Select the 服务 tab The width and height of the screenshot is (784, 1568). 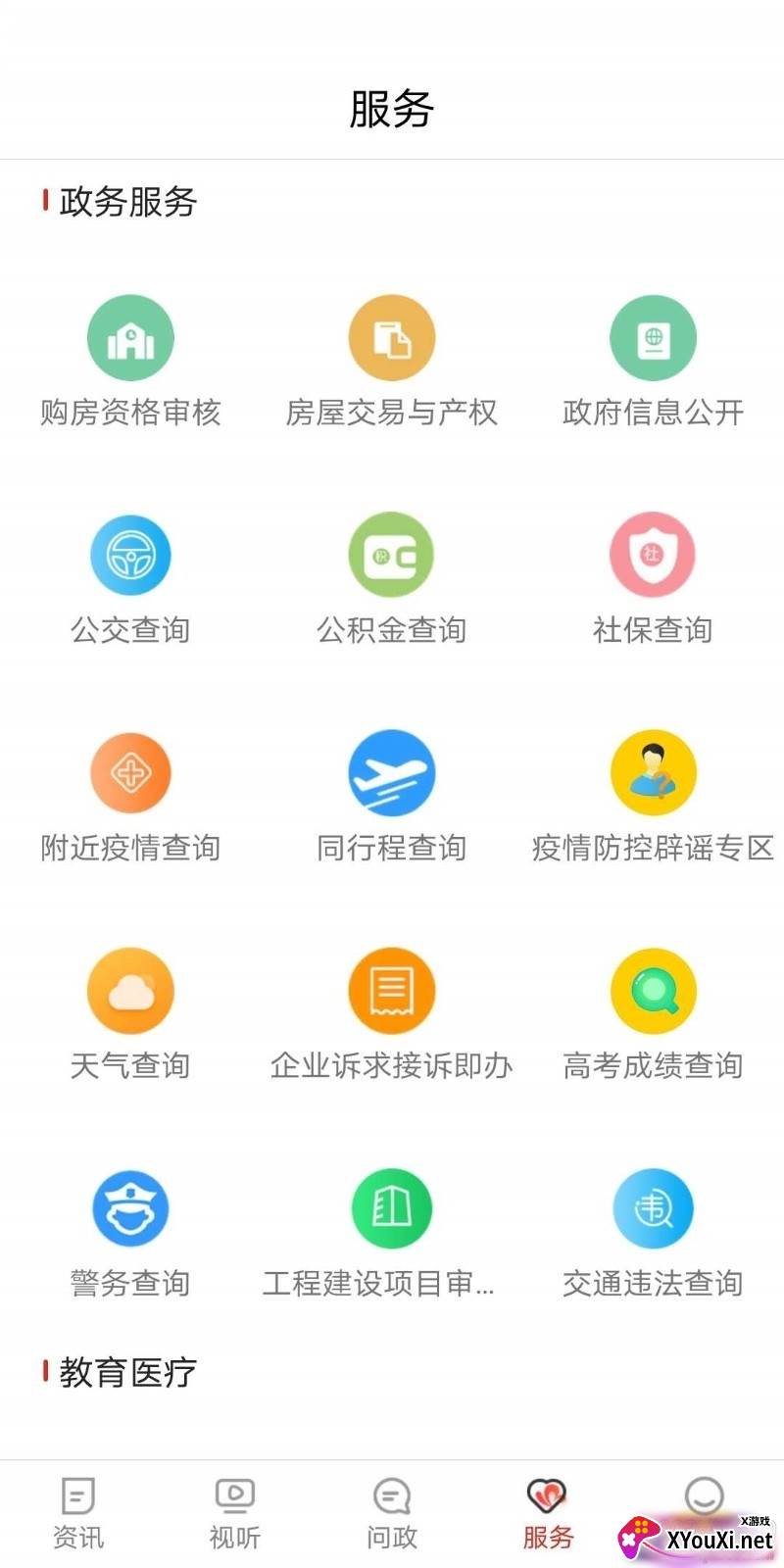tap(548, 1512)
